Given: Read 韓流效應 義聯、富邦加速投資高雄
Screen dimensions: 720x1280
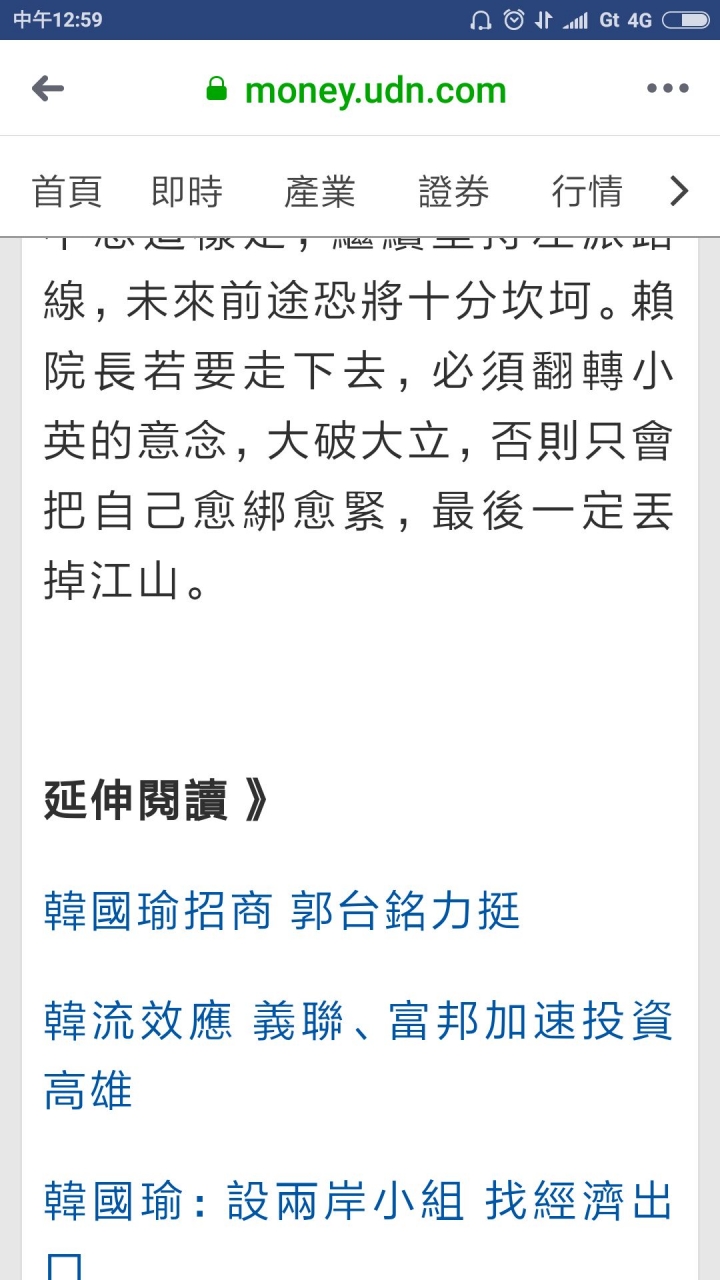Looking at the screenshot, I should tap(358, 1023).
